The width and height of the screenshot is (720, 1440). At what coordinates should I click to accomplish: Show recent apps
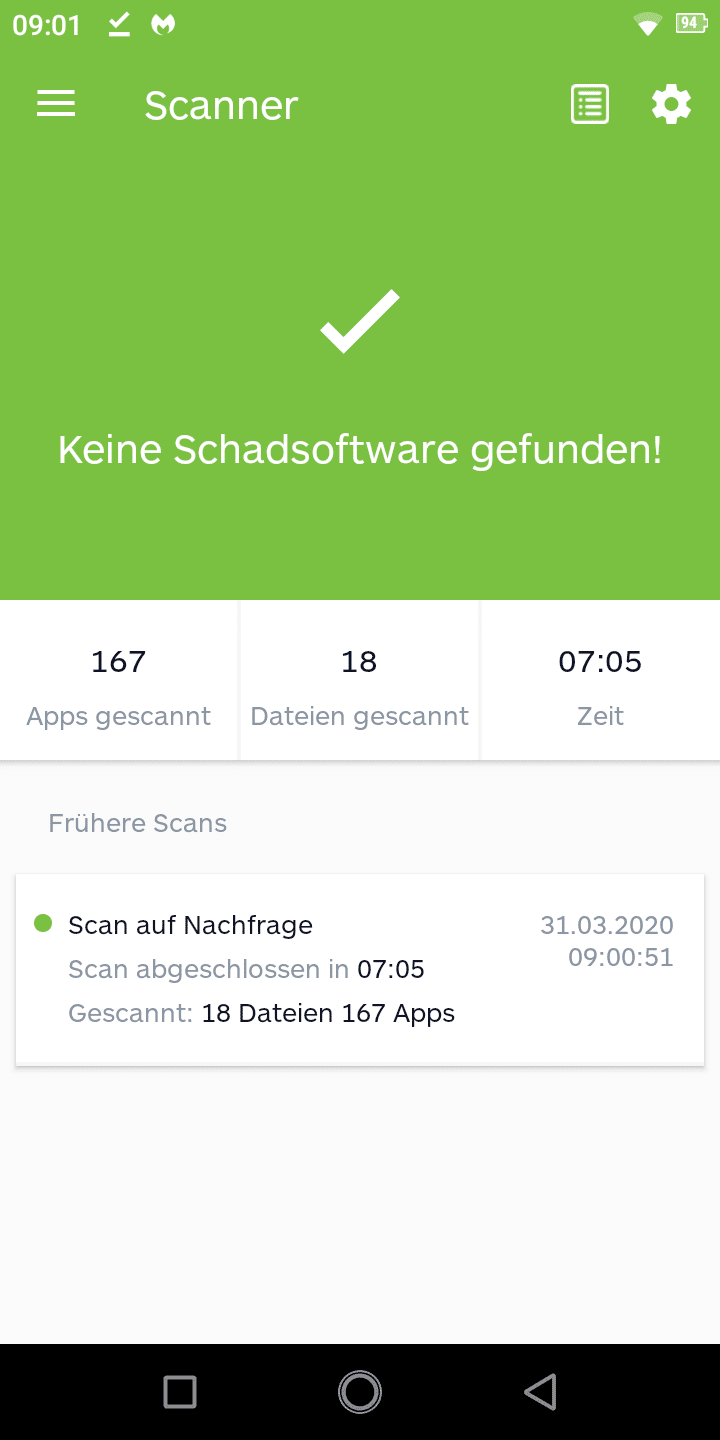(180, 1392)
